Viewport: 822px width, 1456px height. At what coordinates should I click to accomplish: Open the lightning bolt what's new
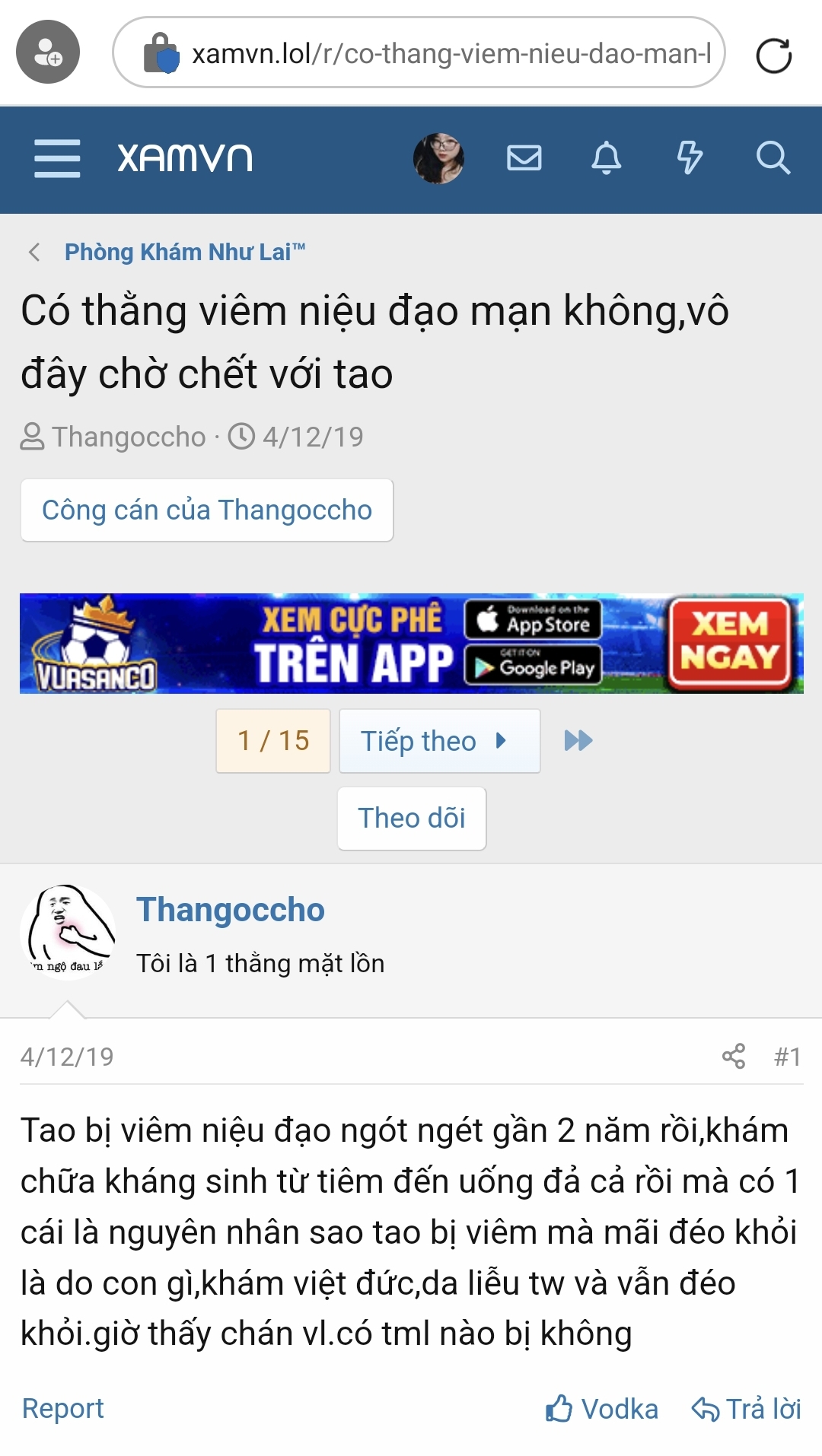tap(690, 158)
